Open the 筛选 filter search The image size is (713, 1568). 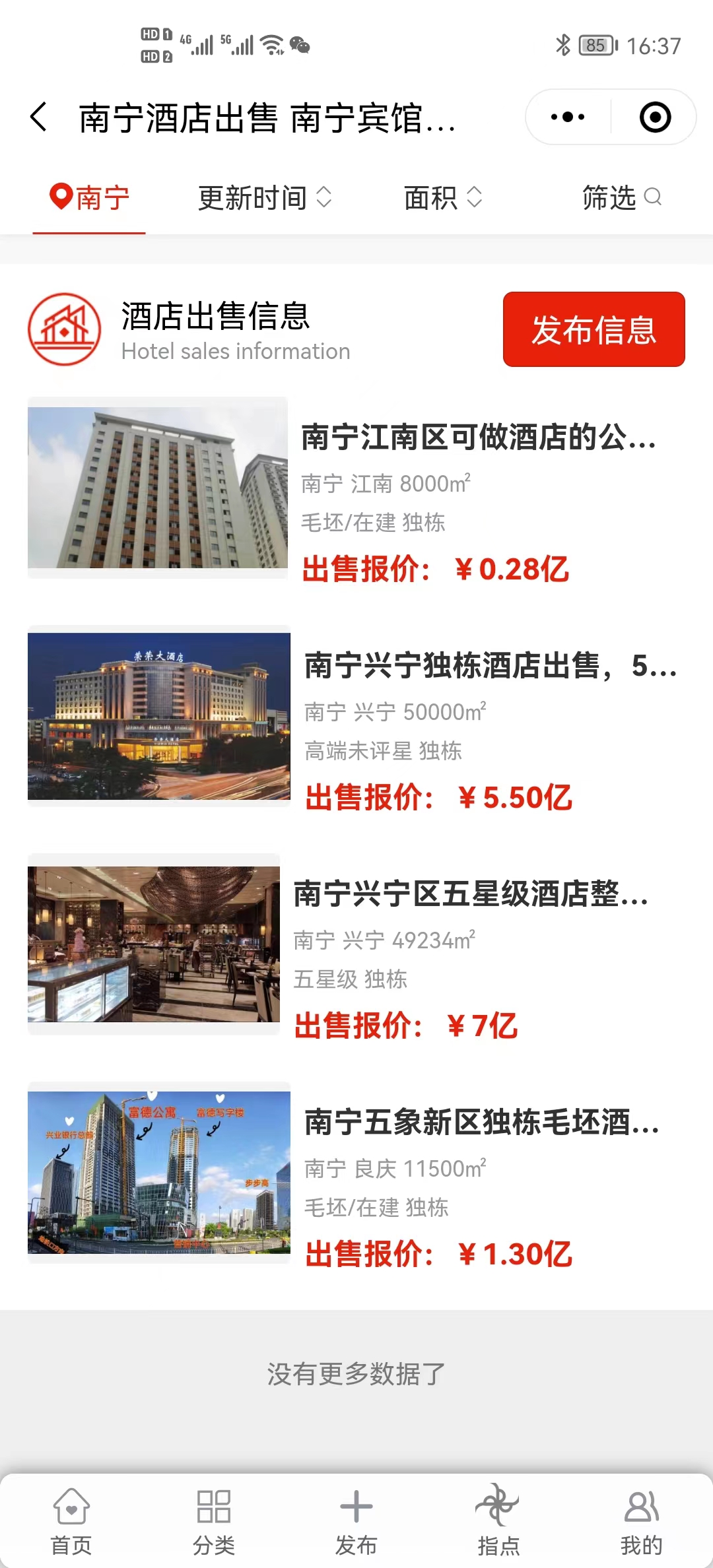pyautogui.click(x=621, y=198)
